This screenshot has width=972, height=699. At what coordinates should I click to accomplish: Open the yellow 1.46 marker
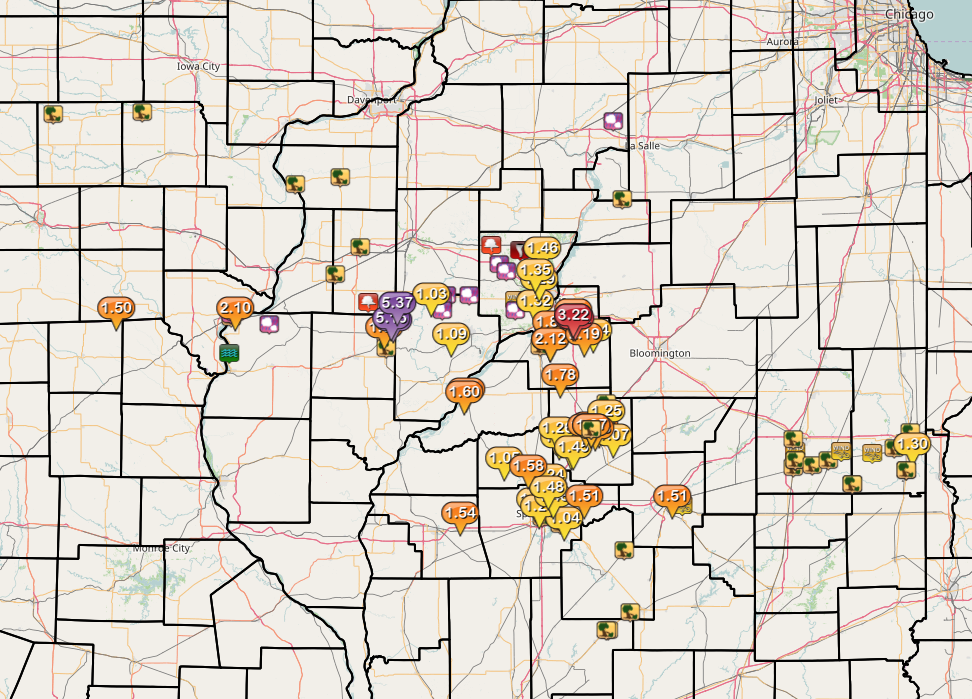541,249
